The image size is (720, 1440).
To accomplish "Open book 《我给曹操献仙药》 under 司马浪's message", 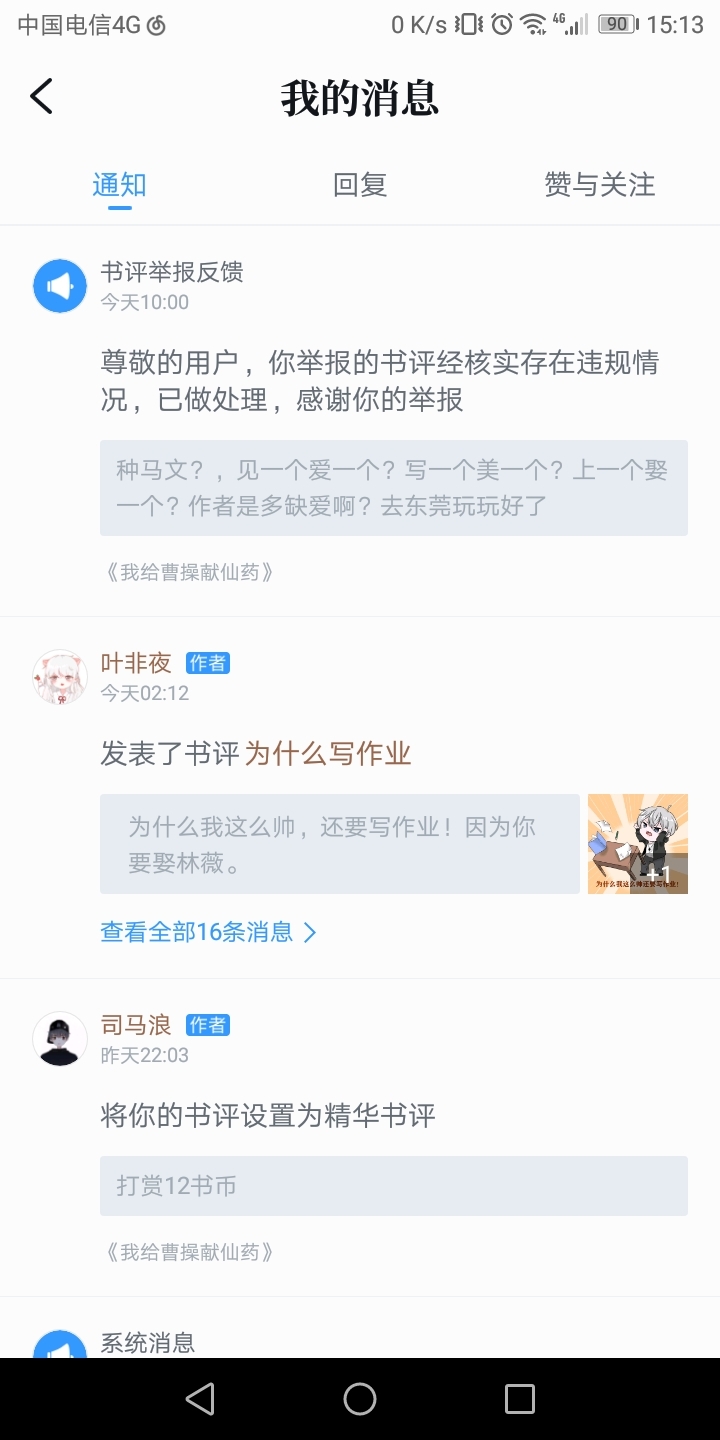I will (189, 1252).
